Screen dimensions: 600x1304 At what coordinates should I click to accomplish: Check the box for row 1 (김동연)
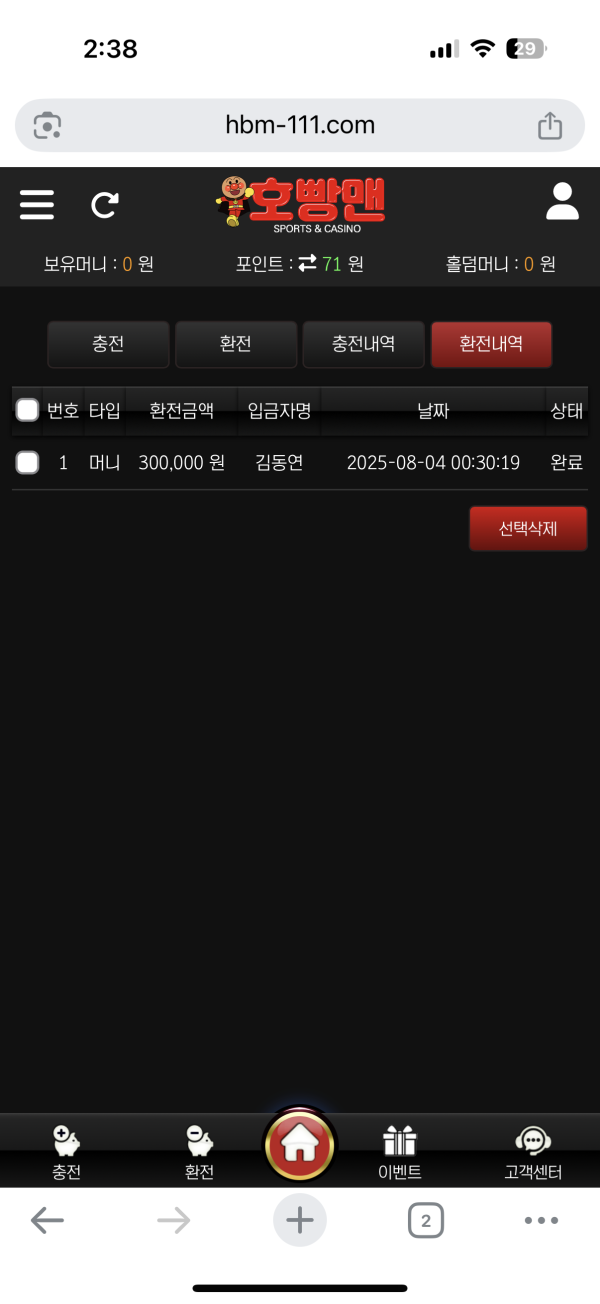[28, 462]
